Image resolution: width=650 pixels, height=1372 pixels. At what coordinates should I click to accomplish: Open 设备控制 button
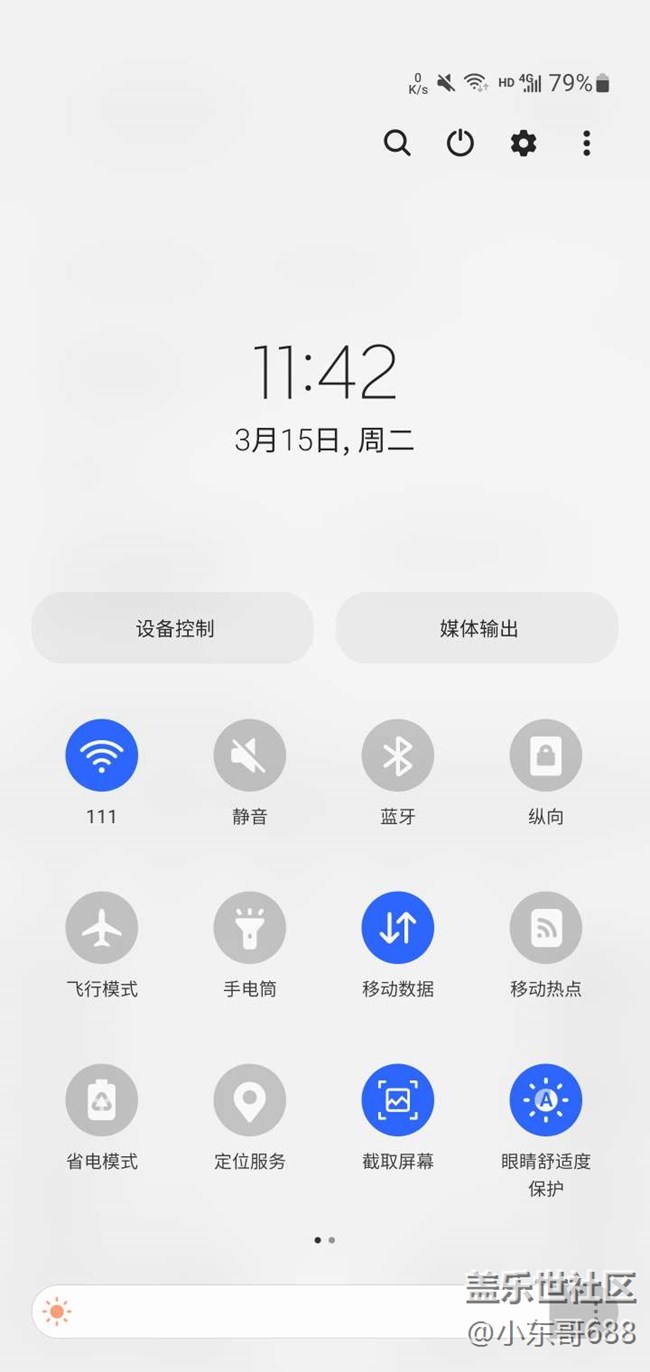pyautogui.click(x=173, y=628)
